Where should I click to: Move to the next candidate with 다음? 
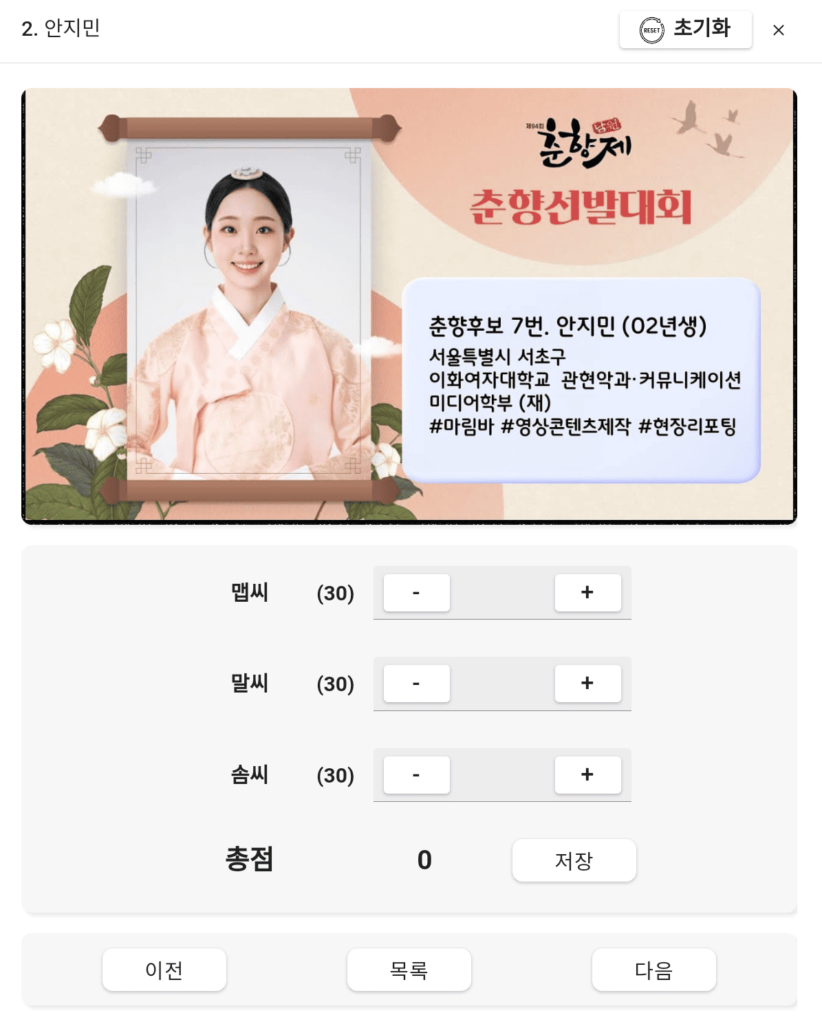[654, 970]
